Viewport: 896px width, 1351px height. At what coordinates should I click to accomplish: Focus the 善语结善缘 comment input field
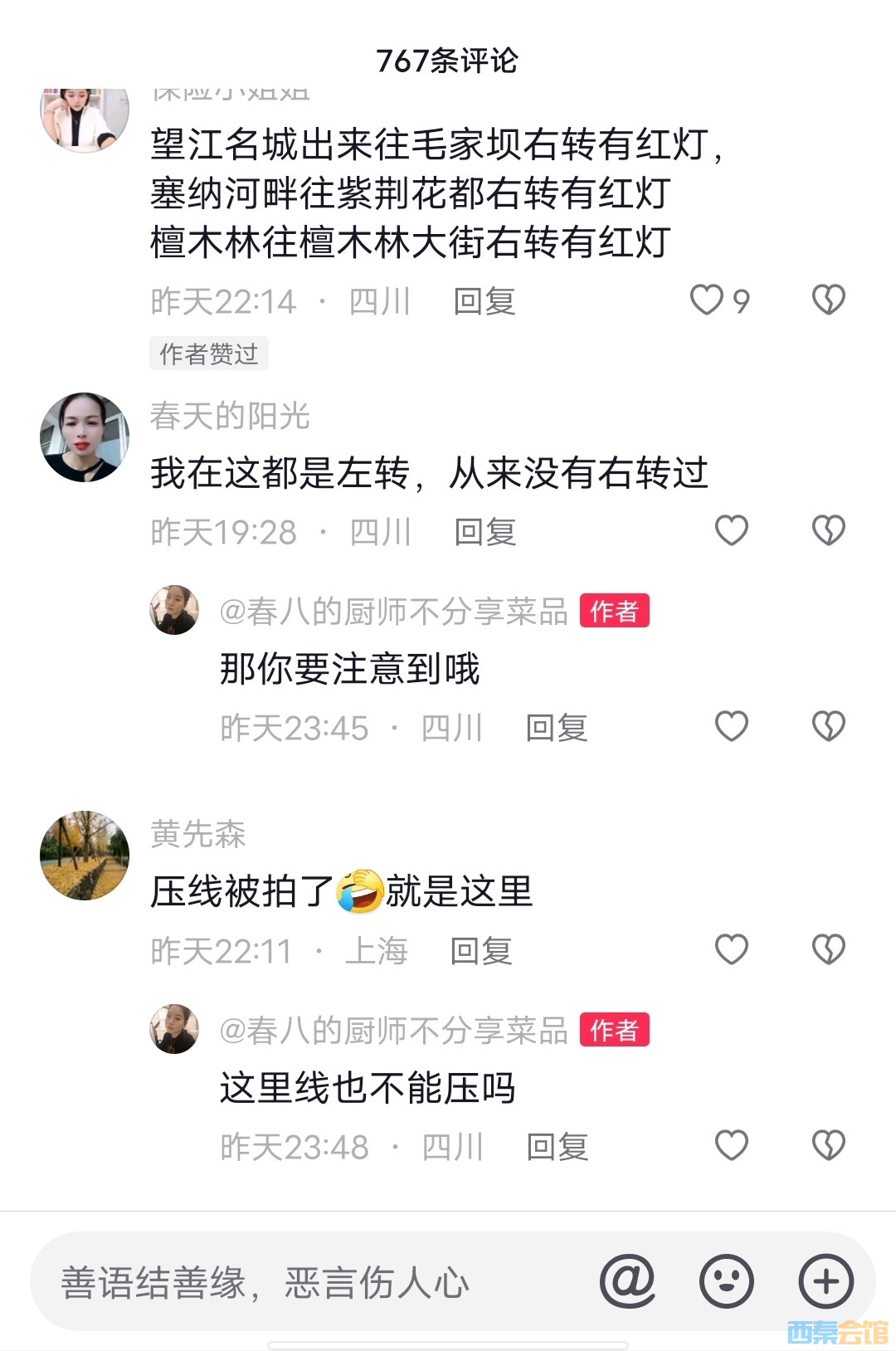pos(315,1282)
